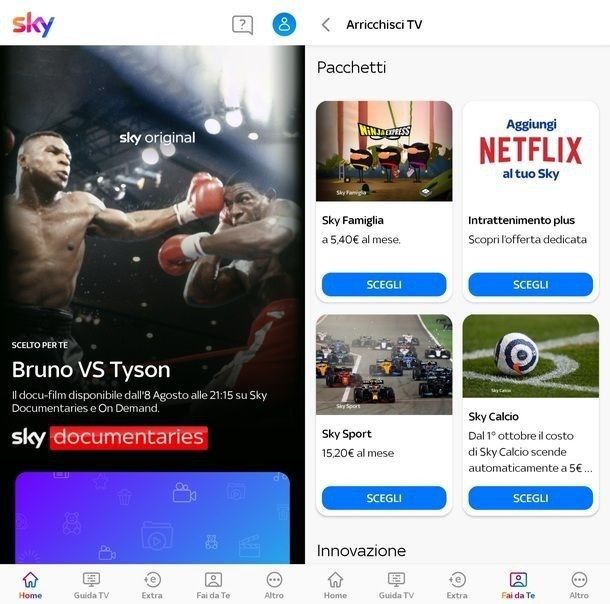Choose the Sky Famiglia package
This screenshot has width=610, height=604.
(384, 284)
